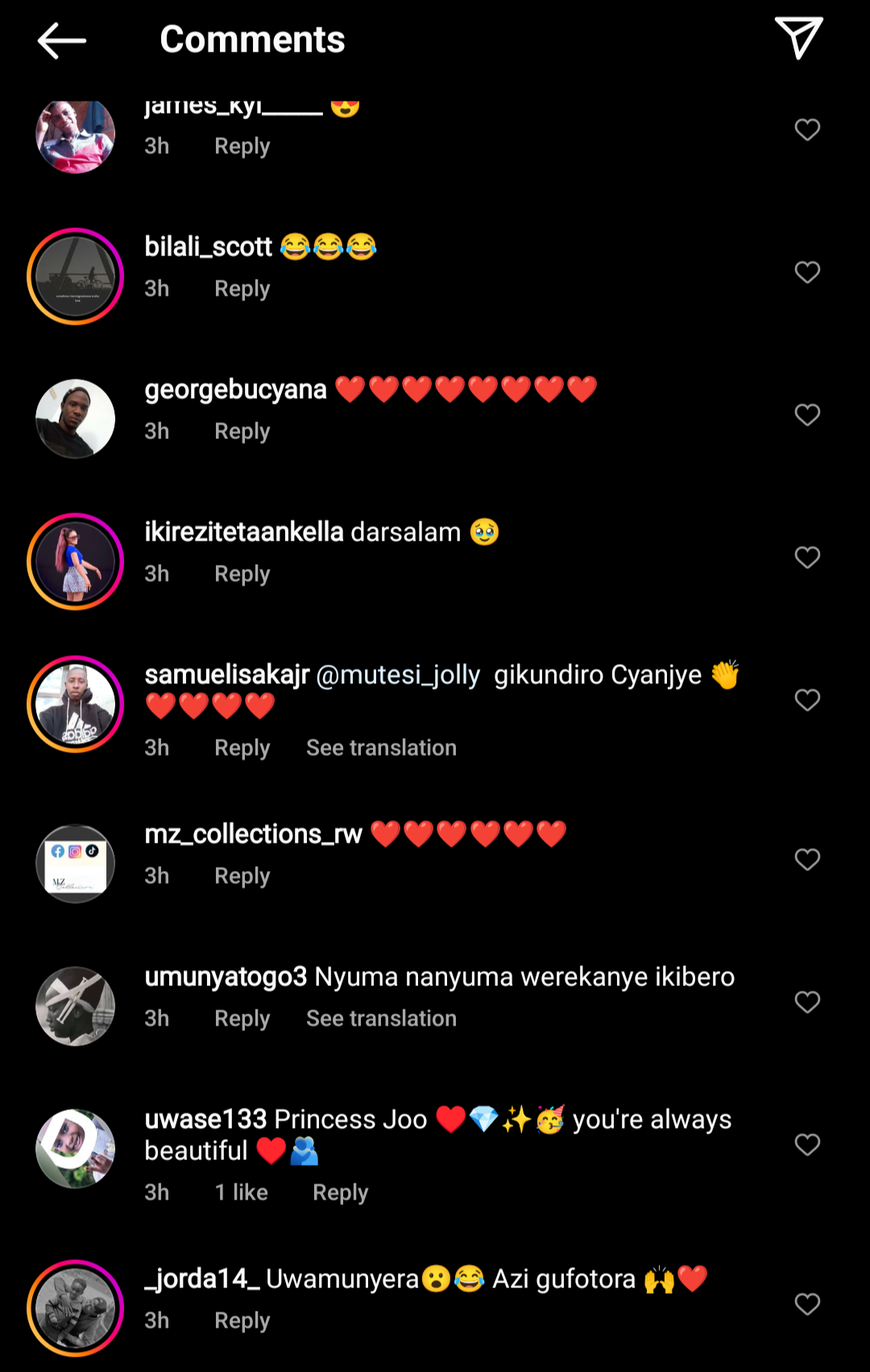Like ikirezitetaankella's darsalam comment
This screenshot has height=1372, width=870.
coord(807,558)
